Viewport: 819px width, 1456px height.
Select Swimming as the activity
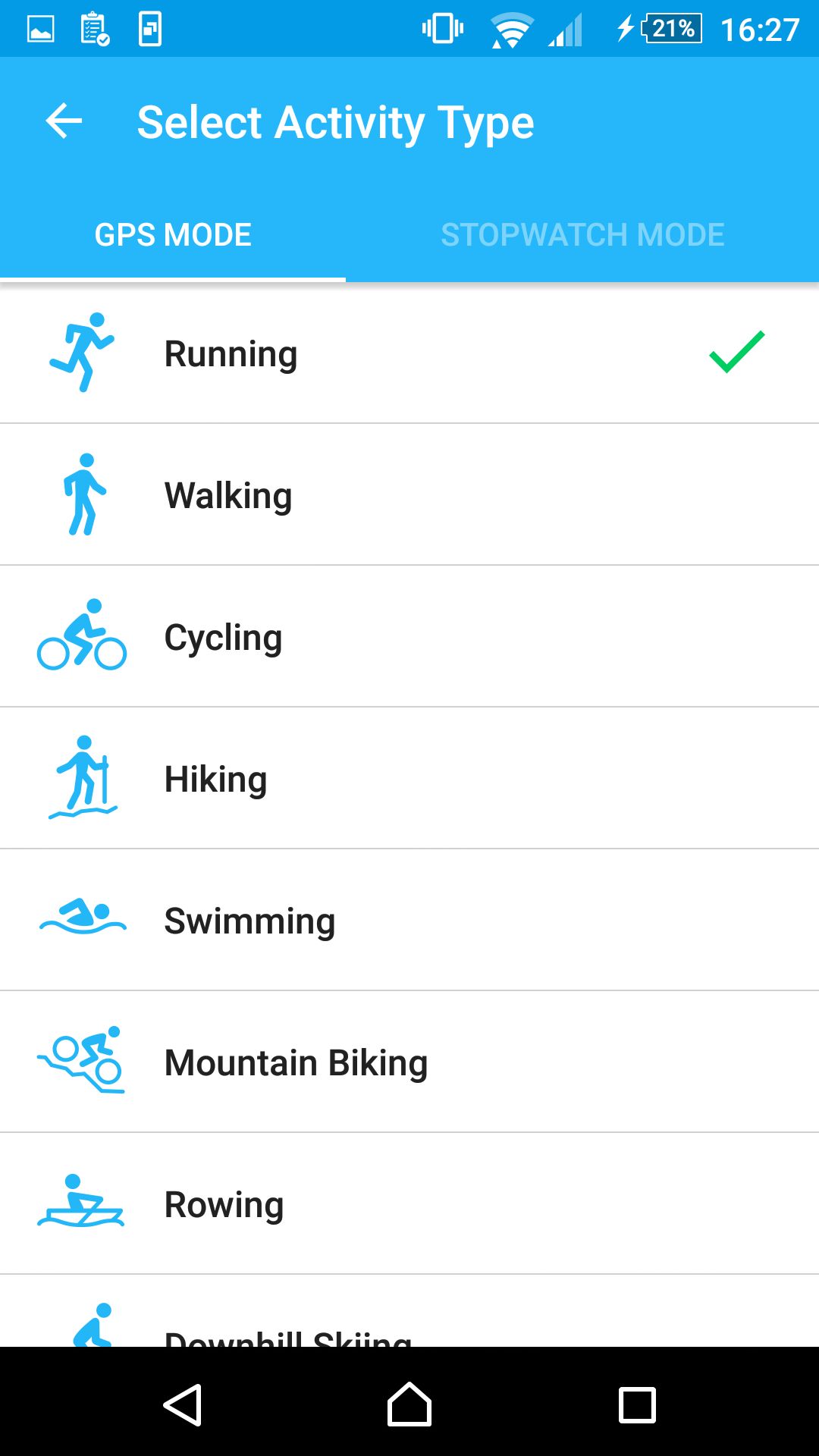pos(409,920)
